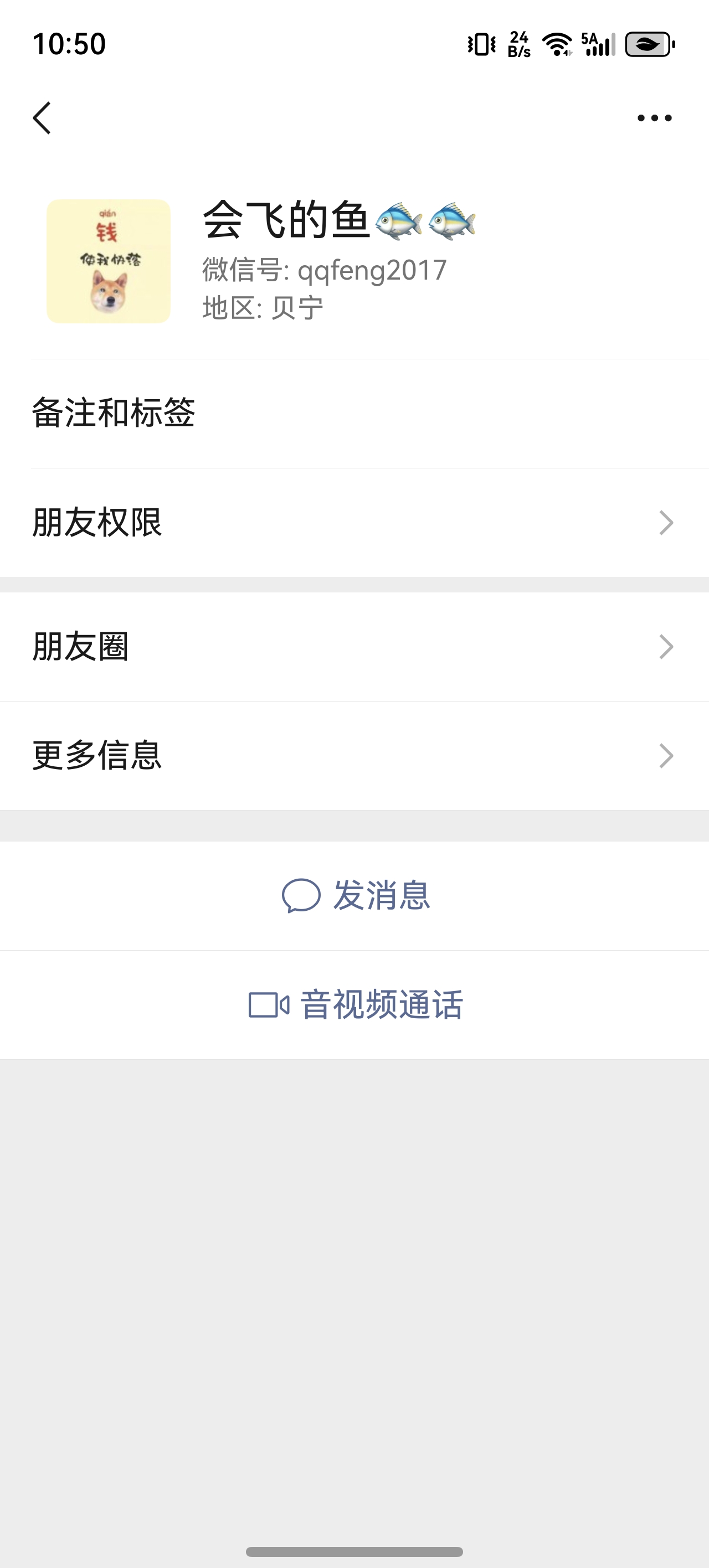
Task: Tap the home indicator bar at bottom
Action: [x=354, y=1550]
